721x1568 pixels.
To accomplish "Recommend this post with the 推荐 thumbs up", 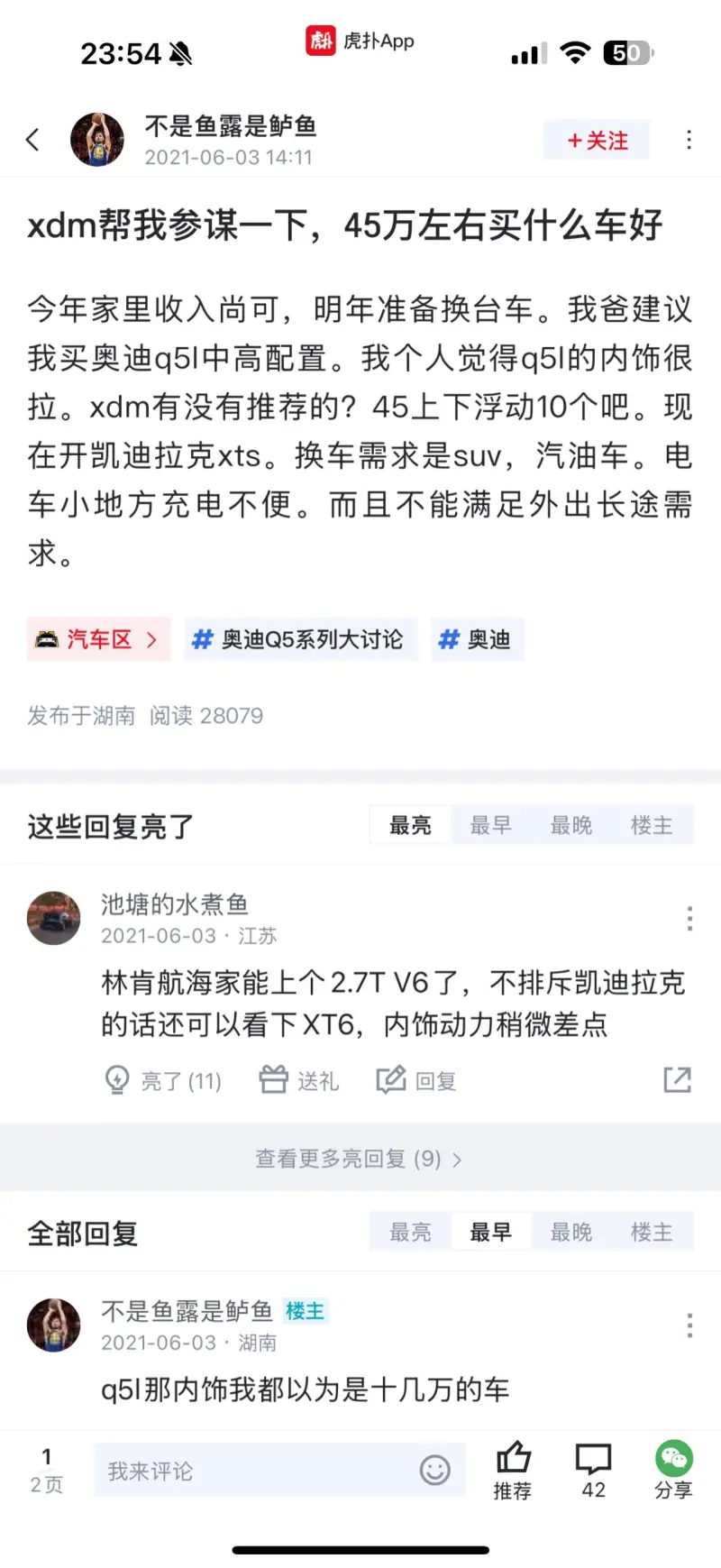I will click(x=513, y=1471).
